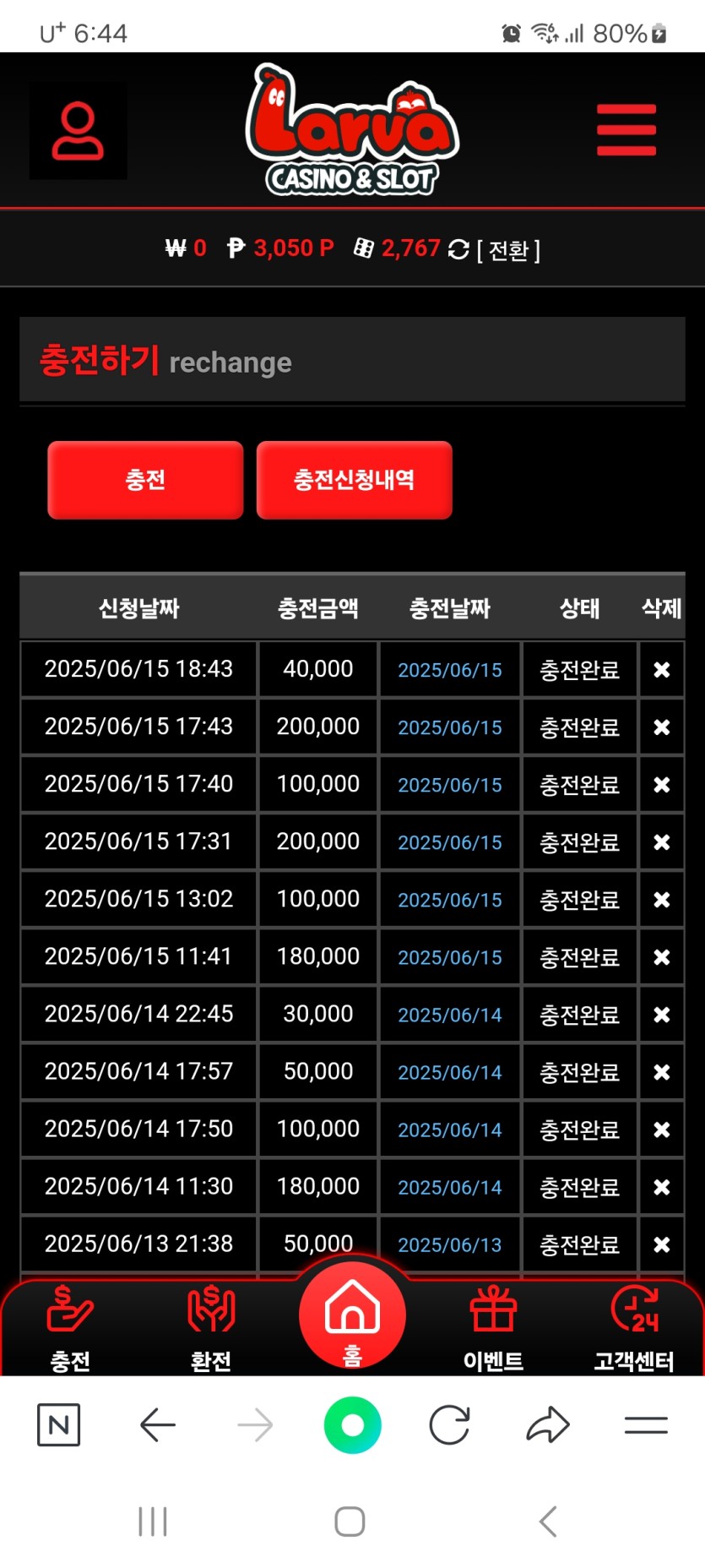
Task: Go to the 홈 home tab
Action: coord(352,1316)
